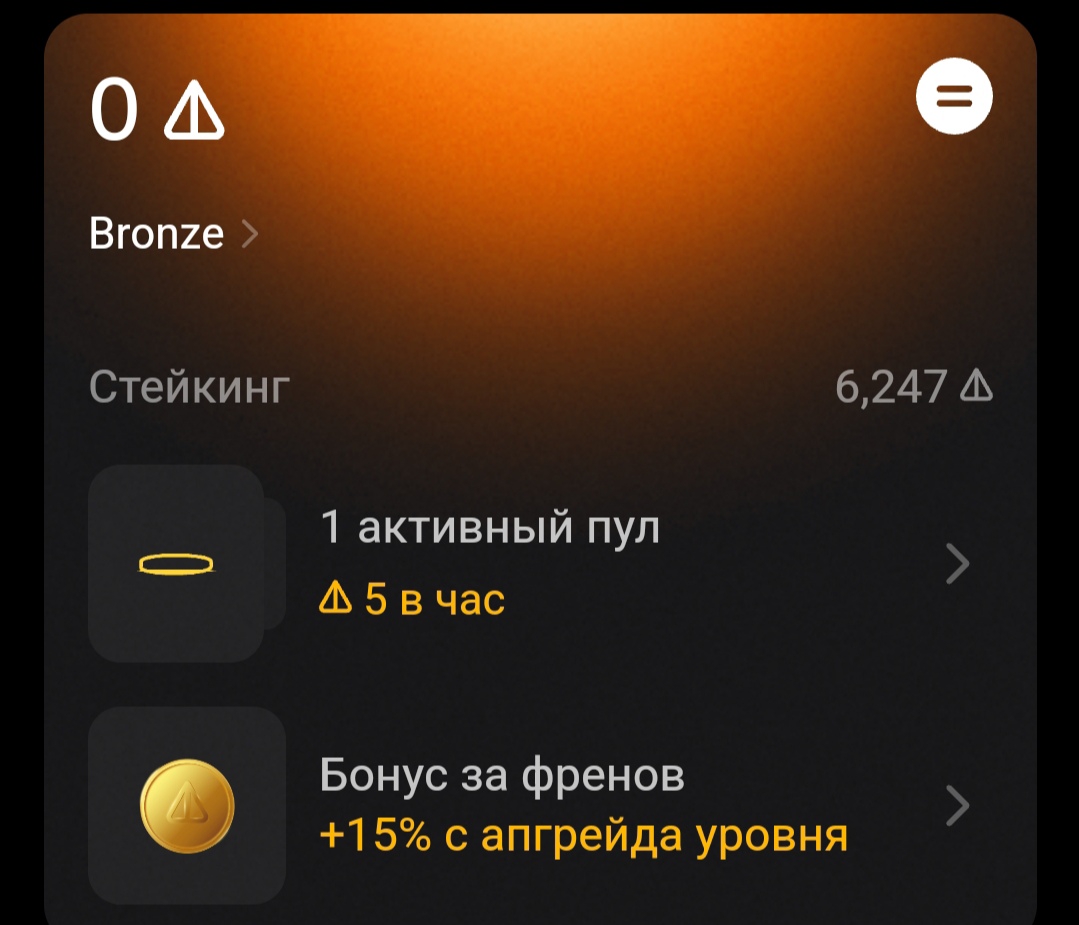Open the 1 активный пул row
Viewport: 1079px width, 925px height.
540,564
